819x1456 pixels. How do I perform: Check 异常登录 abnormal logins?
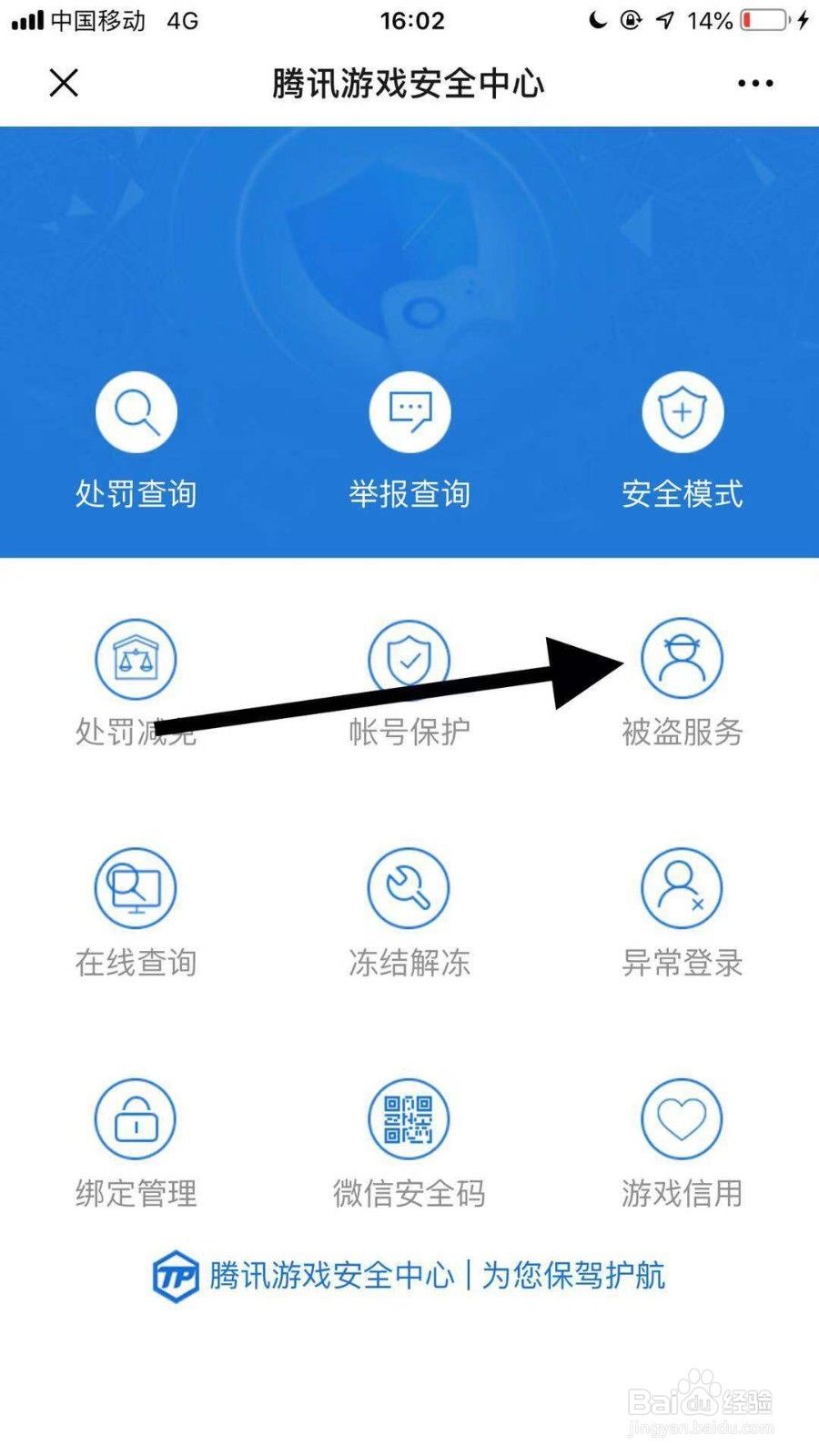click(x=682, y=889)
